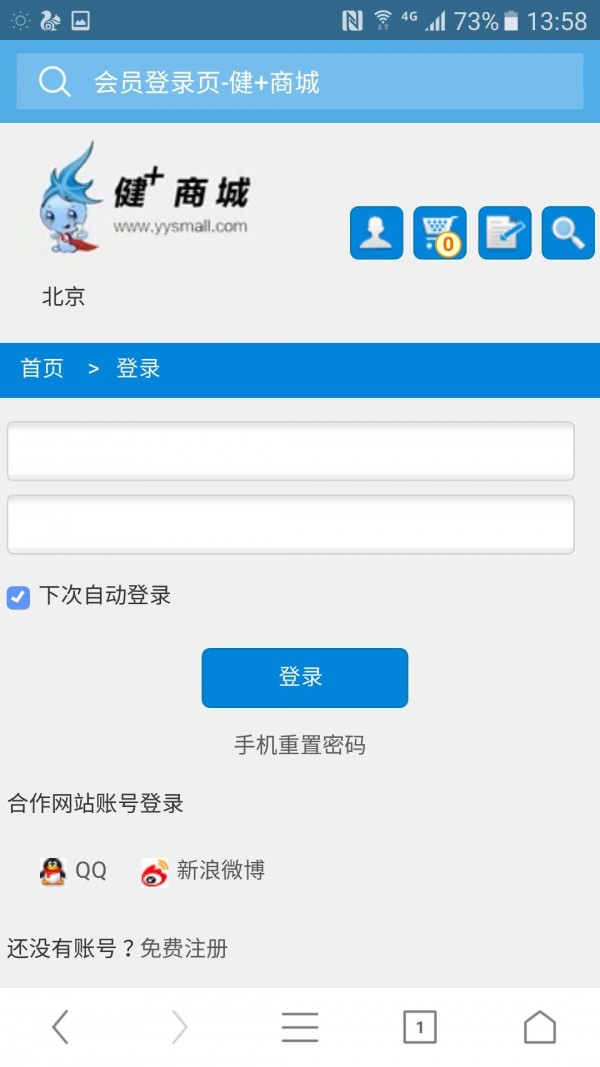This screenshot has height=1067, width=600.
Task: Tap the browser address search bar
Action: (300, 82)
